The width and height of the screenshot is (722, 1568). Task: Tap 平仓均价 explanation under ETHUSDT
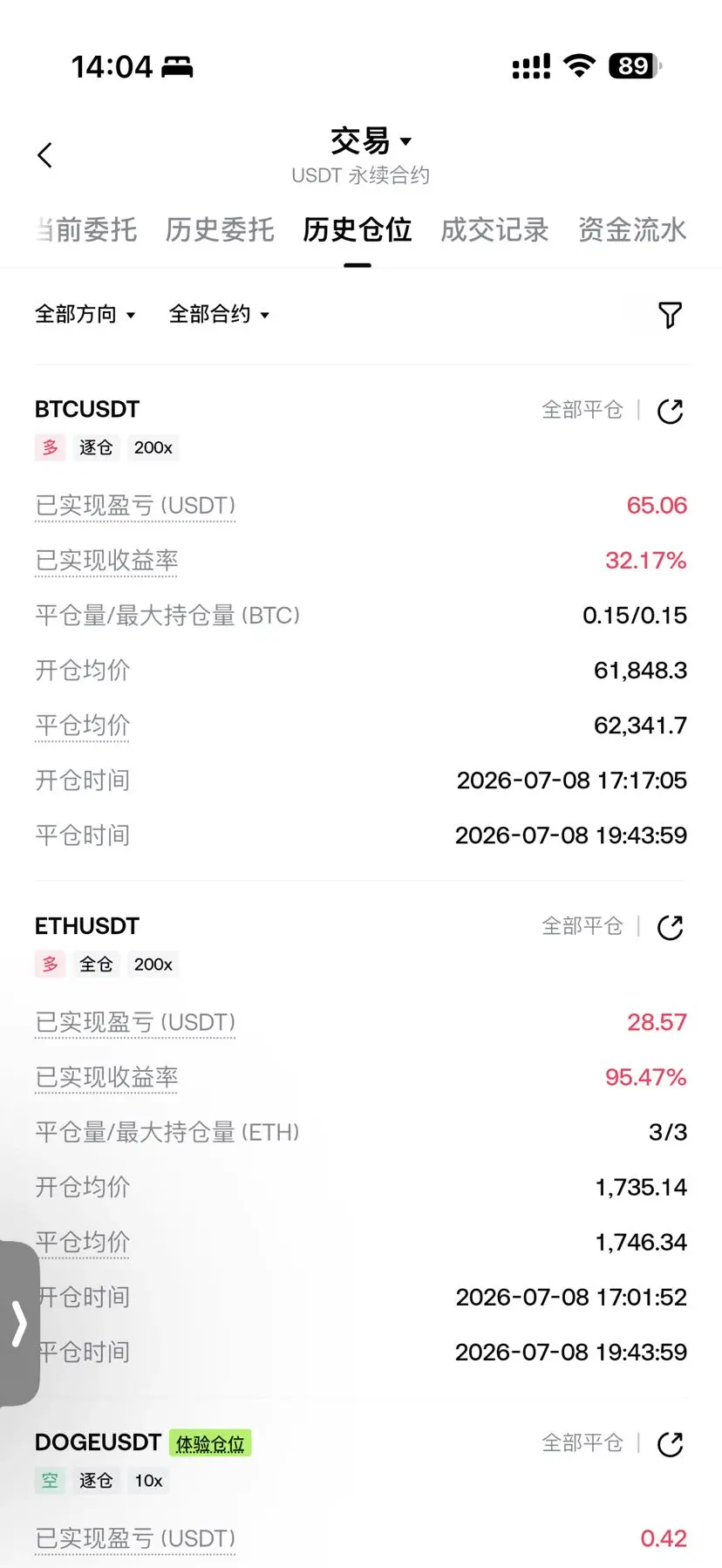[82, 1242]
